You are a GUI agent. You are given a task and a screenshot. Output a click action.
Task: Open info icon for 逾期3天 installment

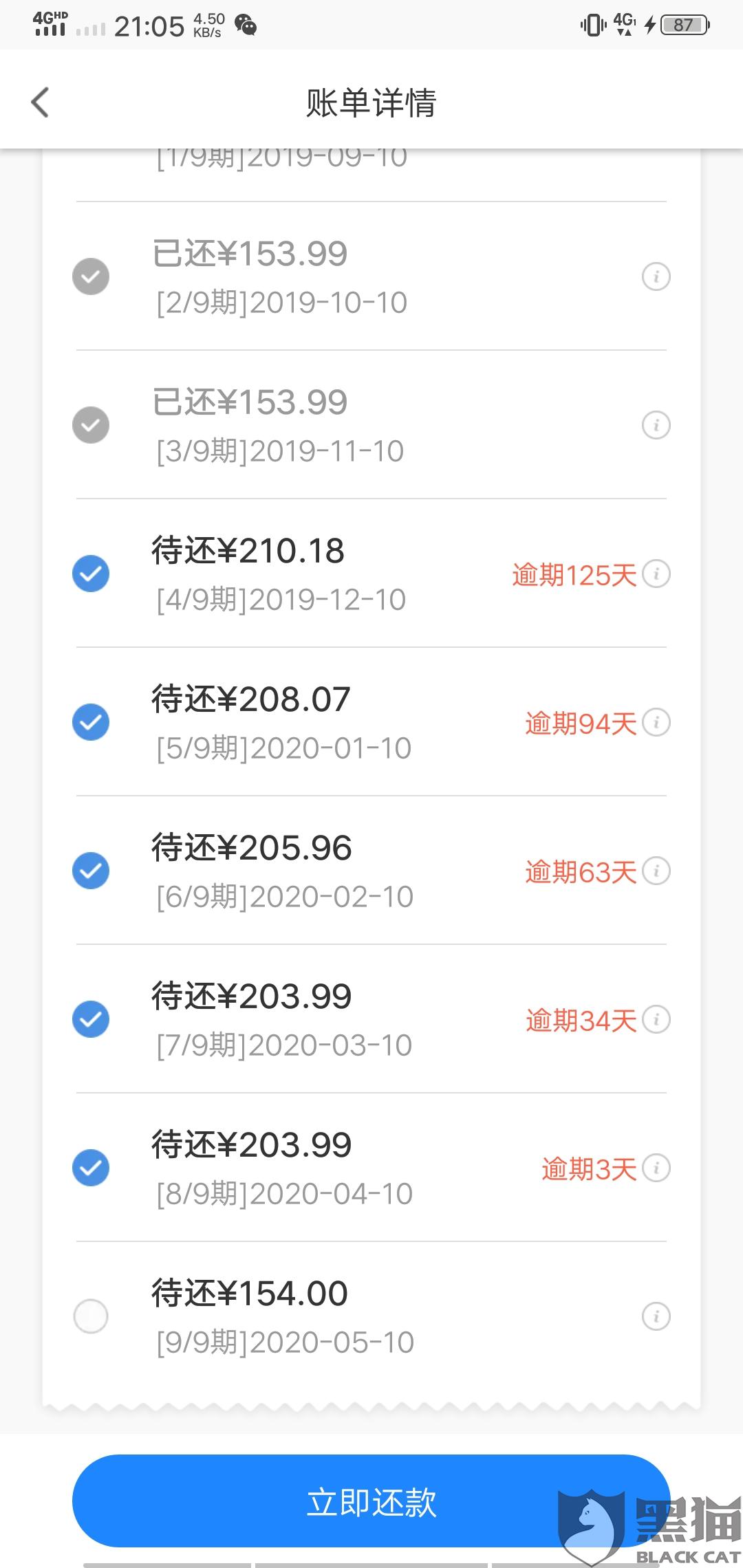click(656, 1168)
